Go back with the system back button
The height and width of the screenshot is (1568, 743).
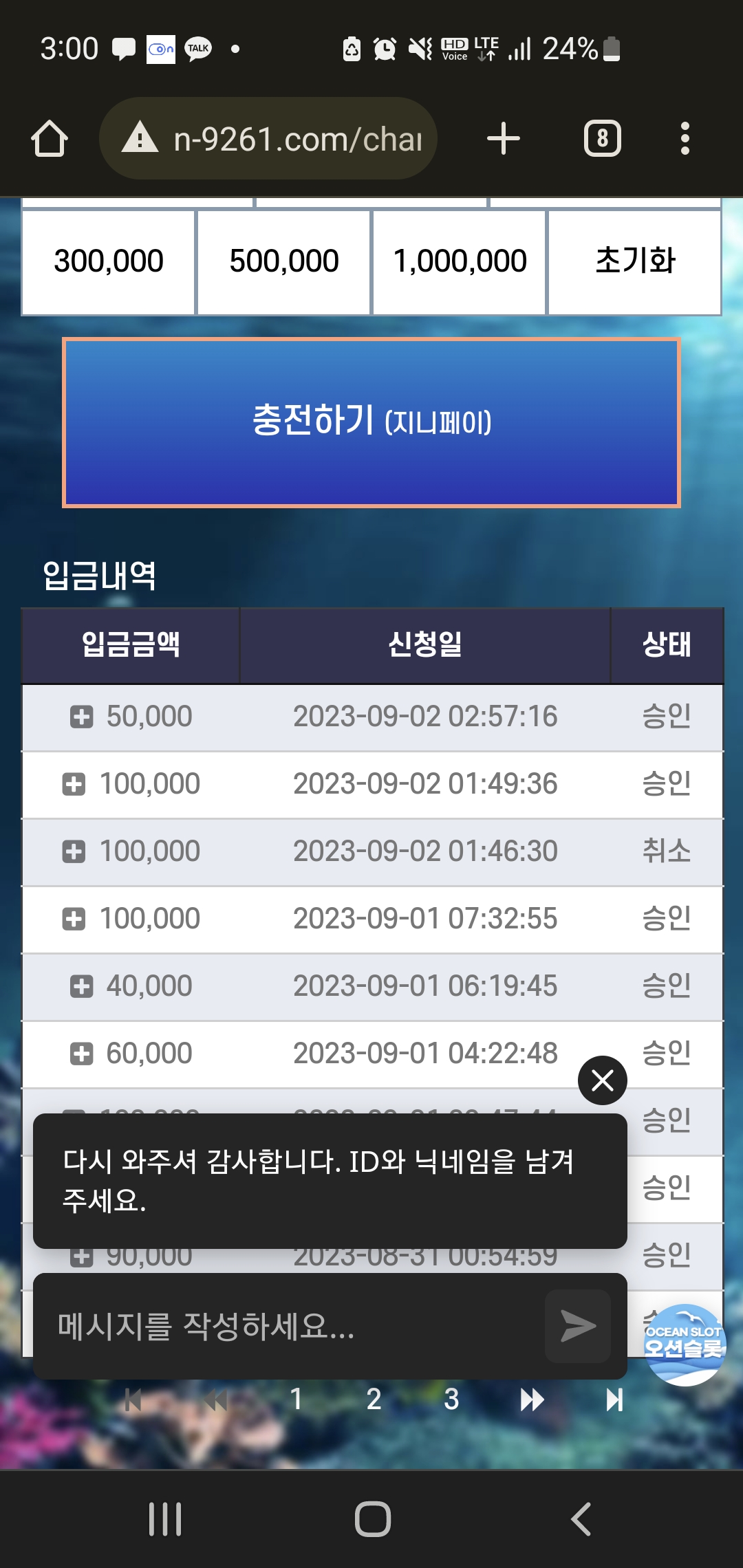point(581,1519)
